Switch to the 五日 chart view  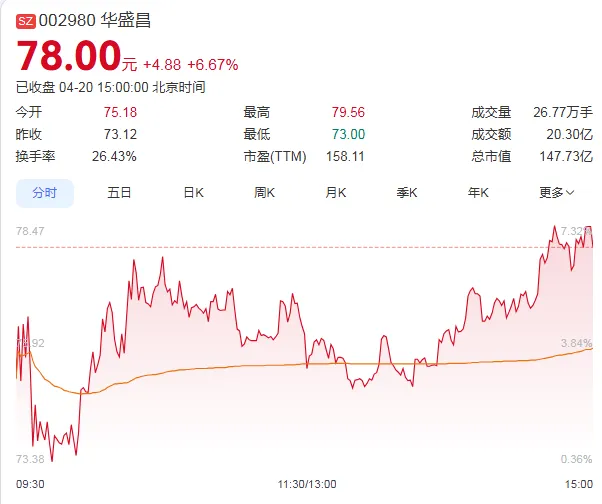(119, 192)
